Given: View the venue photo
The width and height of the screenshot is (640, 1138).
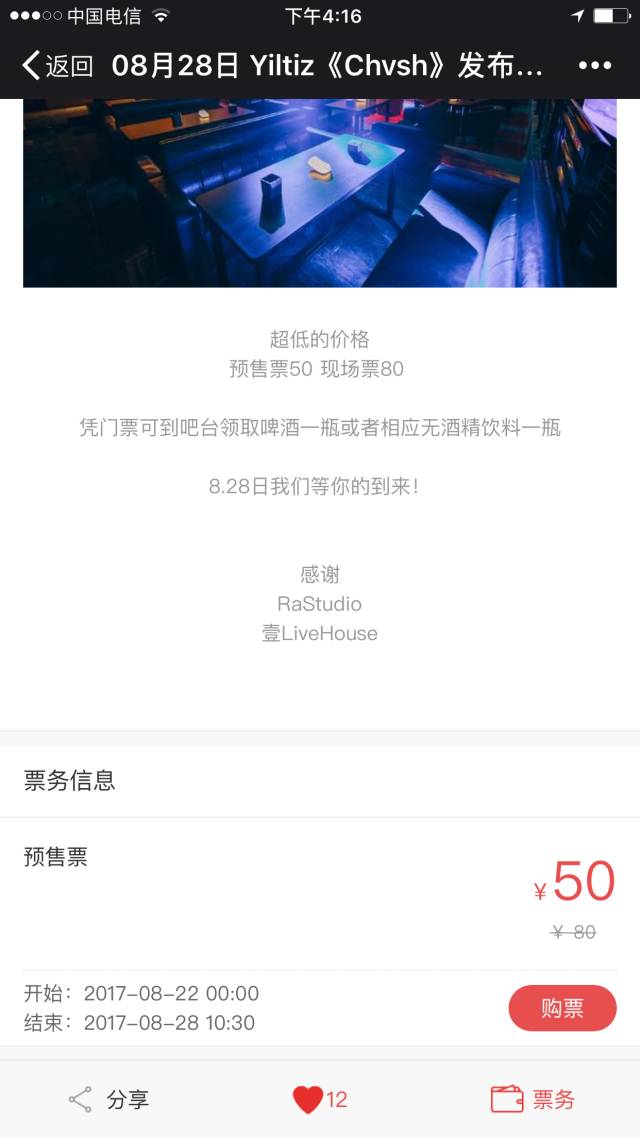Looking at the screenshot, I should 320,193.
